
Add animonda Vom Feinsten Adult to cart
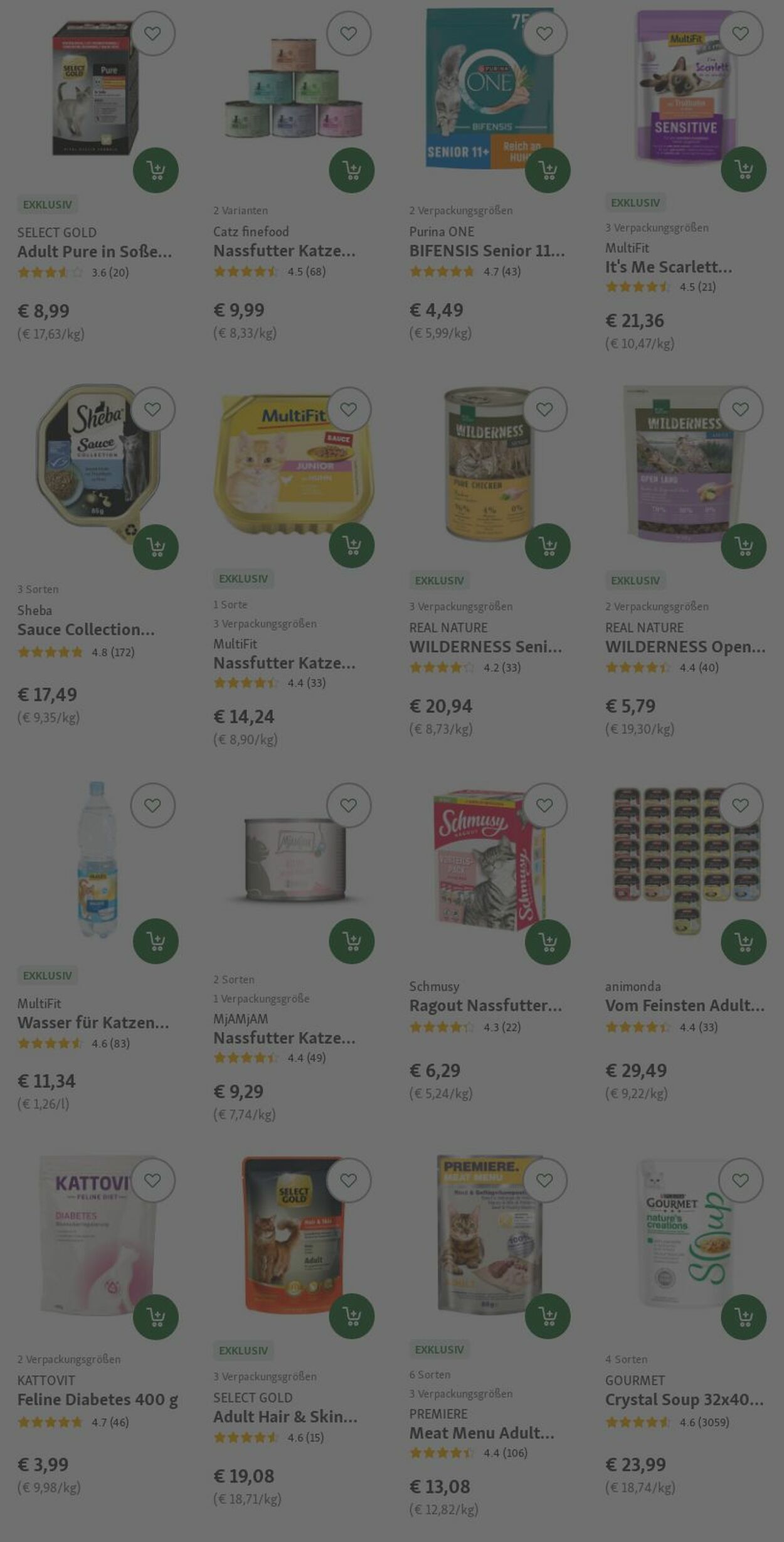(x=743, y=941)
